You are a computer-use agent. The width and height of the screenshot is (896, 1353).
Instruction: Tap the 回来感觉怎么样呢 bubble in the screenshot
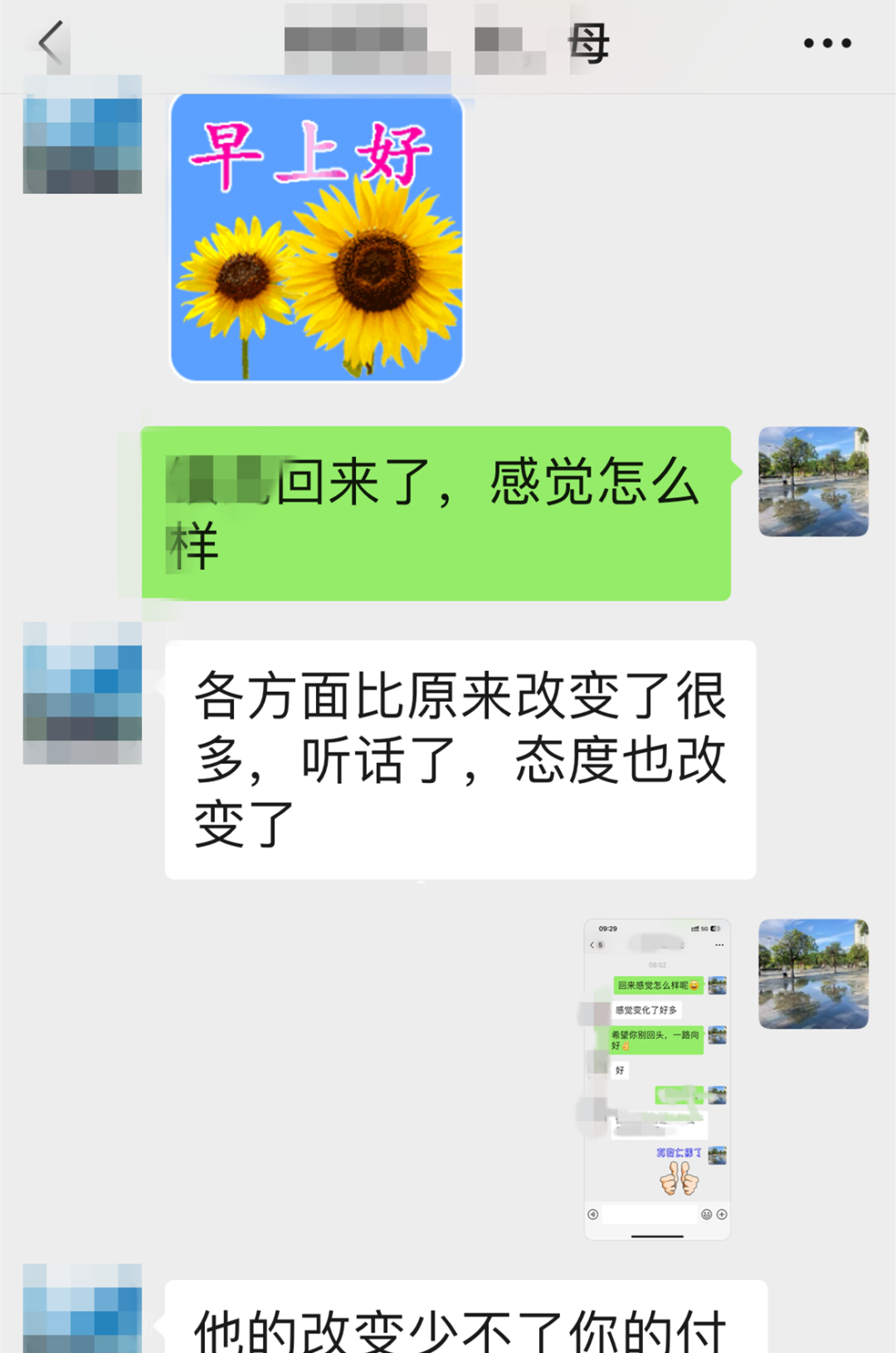pyautogui.click(x=659, y=986)
